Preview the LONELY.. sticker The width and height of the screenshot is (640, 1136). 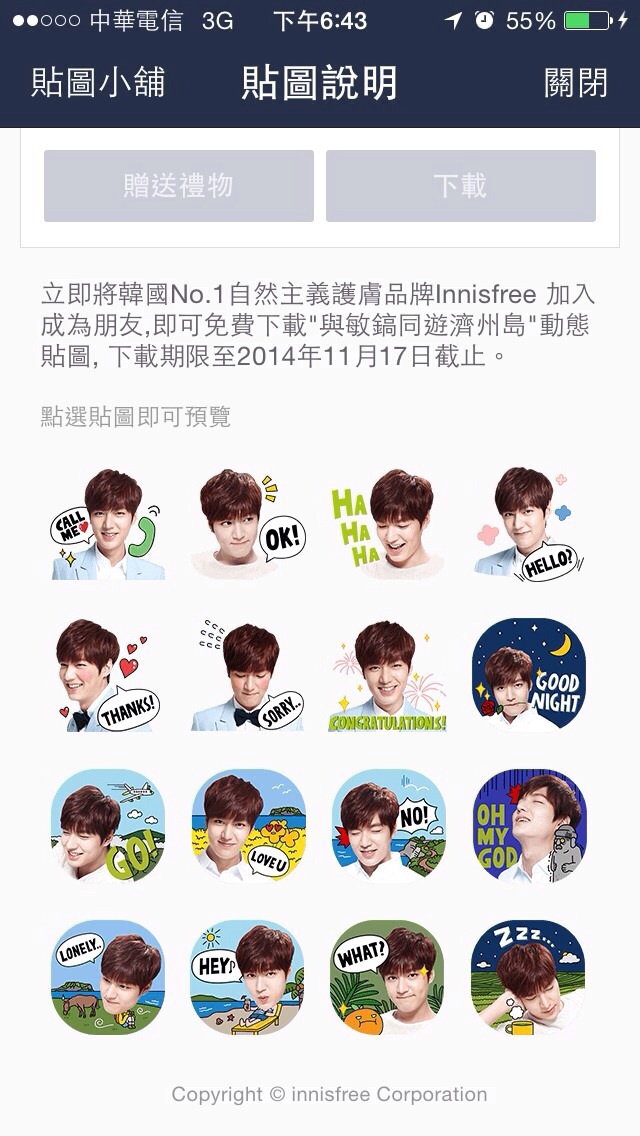(107, 977)
